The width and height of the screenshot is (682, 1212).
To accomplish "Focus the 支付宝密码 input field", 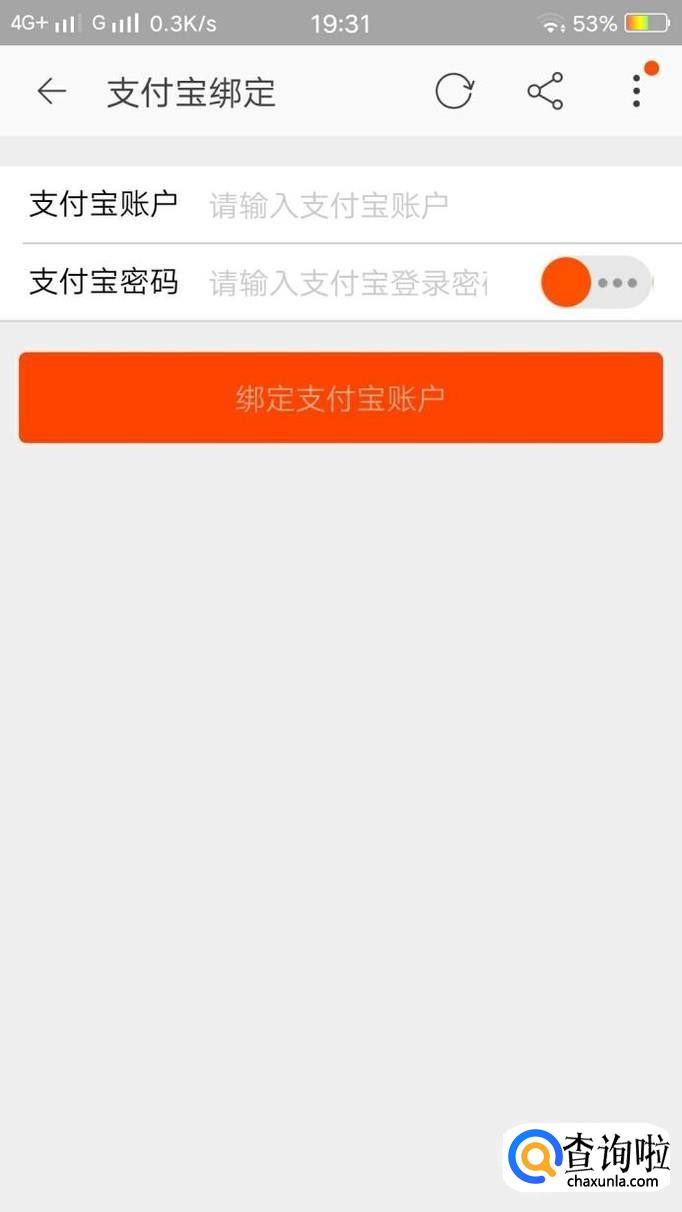I will tap(360, 283).
